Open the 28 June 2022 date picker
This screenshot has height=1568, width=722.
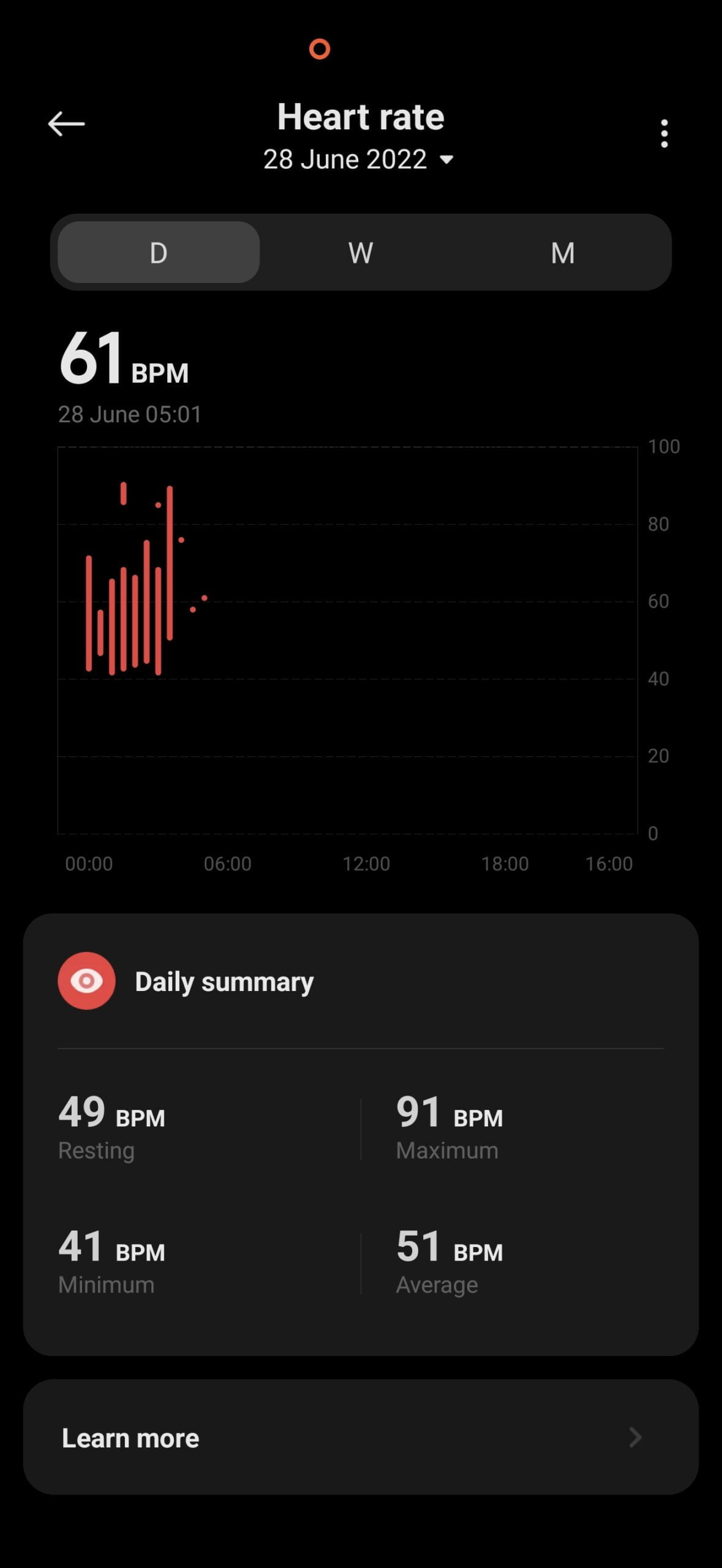(359, 159)
